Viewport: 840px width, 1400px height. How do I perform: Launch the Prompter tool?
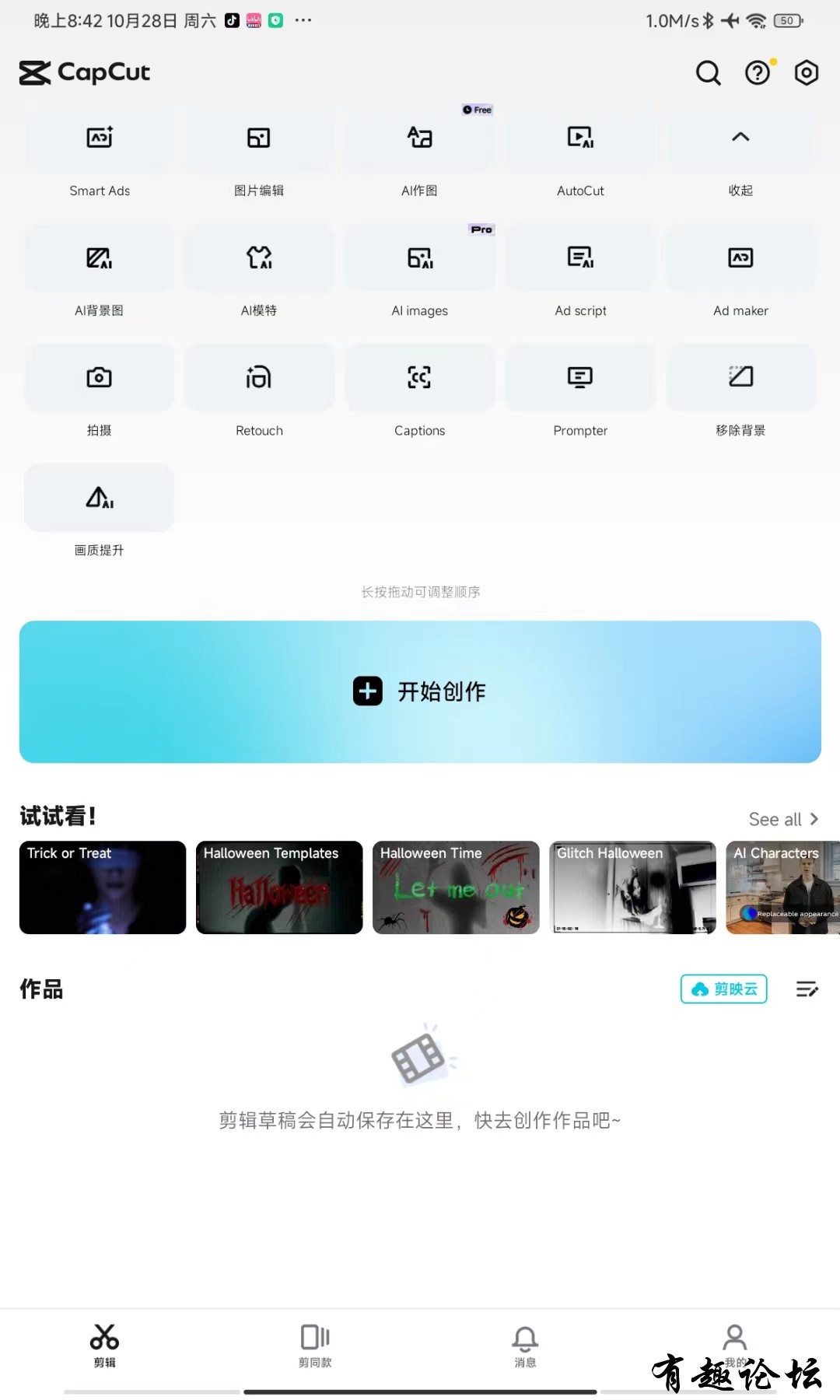(x=580, y=378)
